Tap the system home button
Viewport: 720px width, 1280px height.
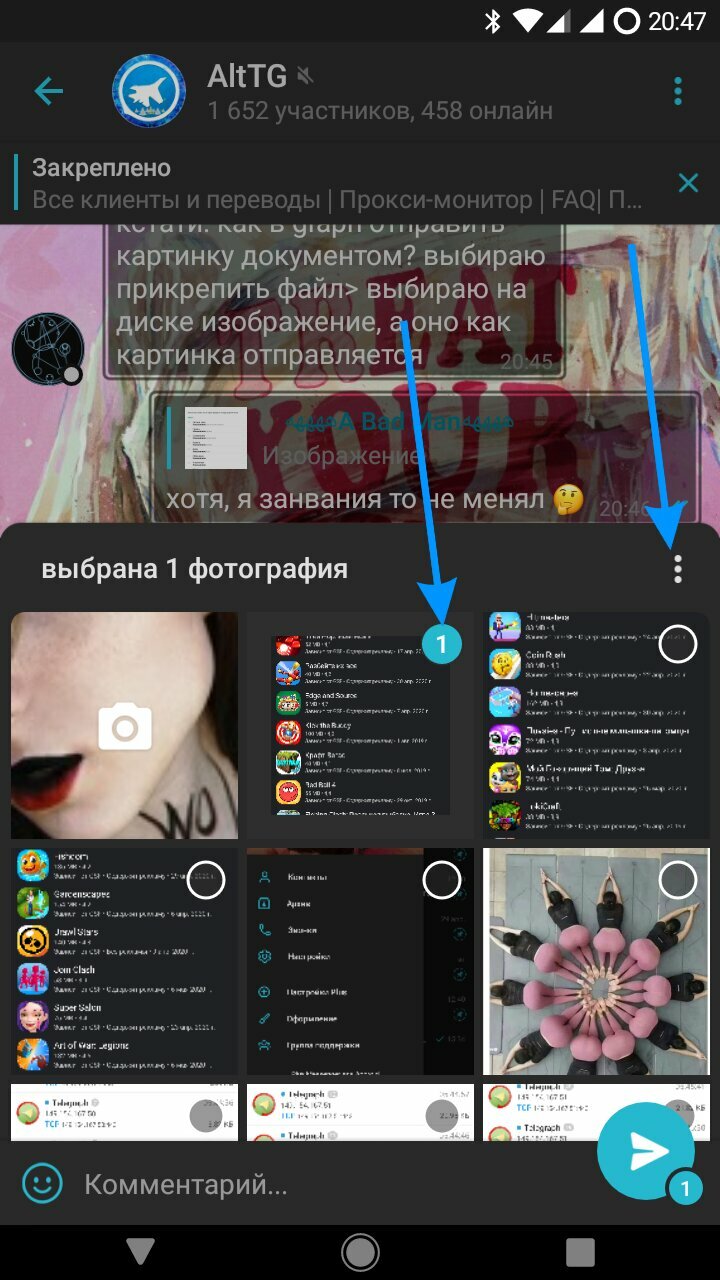360,1251
